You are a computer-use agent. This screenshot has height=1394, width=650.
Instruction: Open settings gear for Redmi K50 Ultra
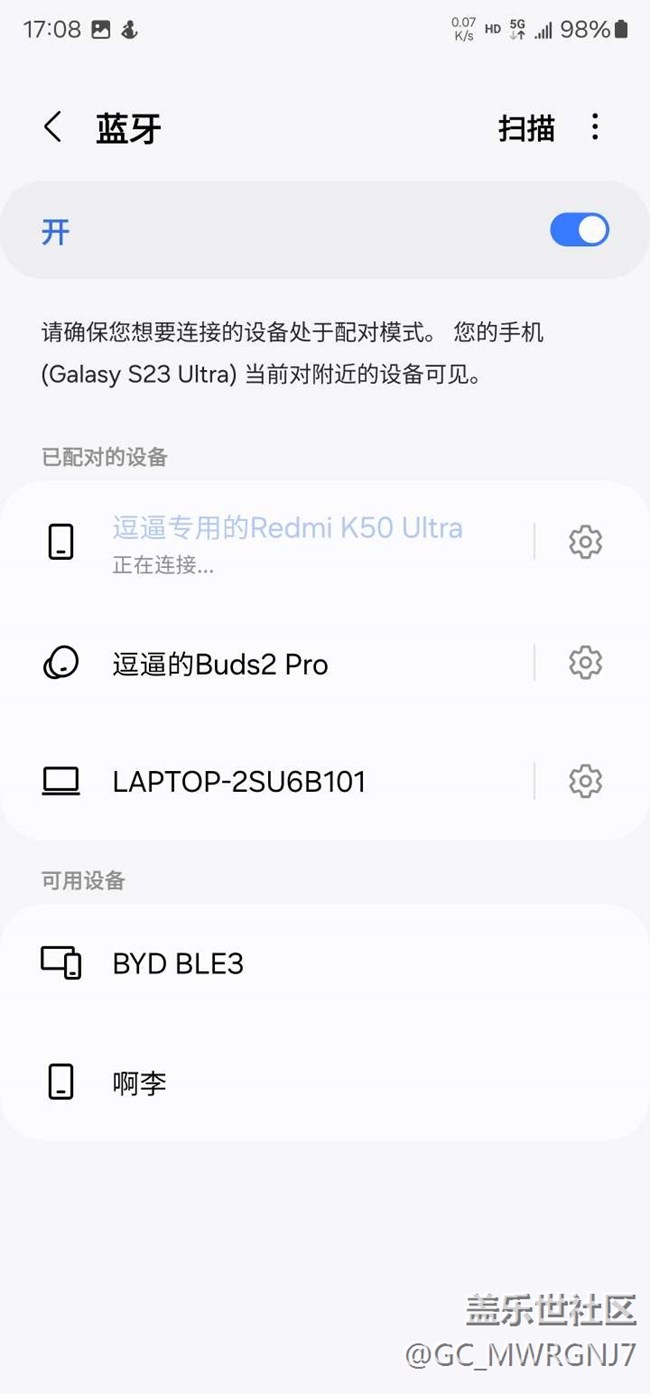point(585,542)
